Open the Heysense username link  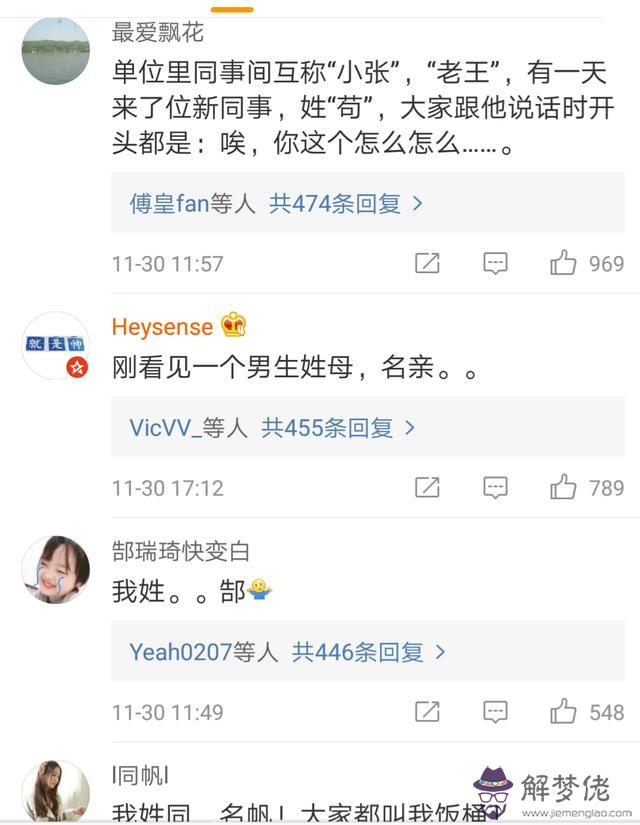click(163, 327)
